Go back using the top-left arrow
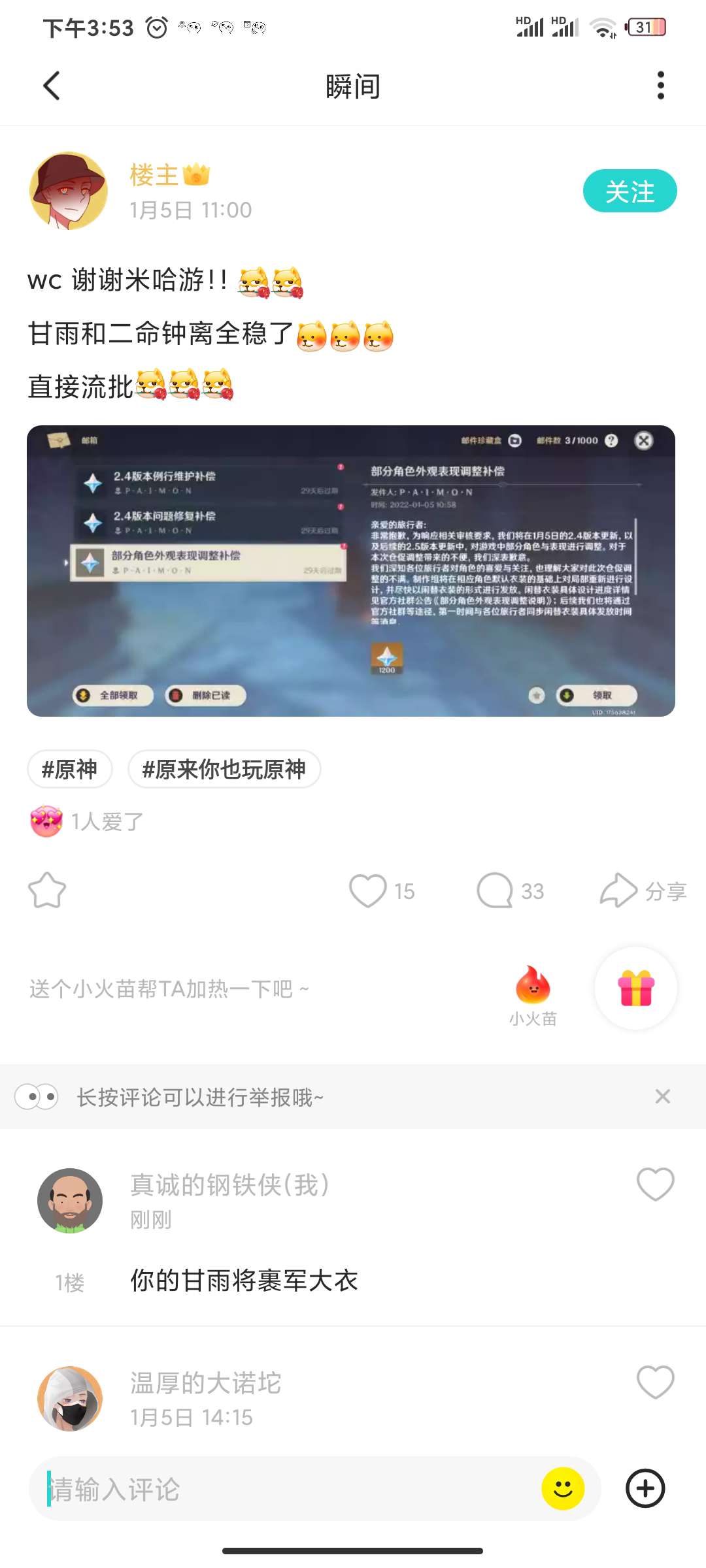The image size is (706, 1568). [51, 86]
